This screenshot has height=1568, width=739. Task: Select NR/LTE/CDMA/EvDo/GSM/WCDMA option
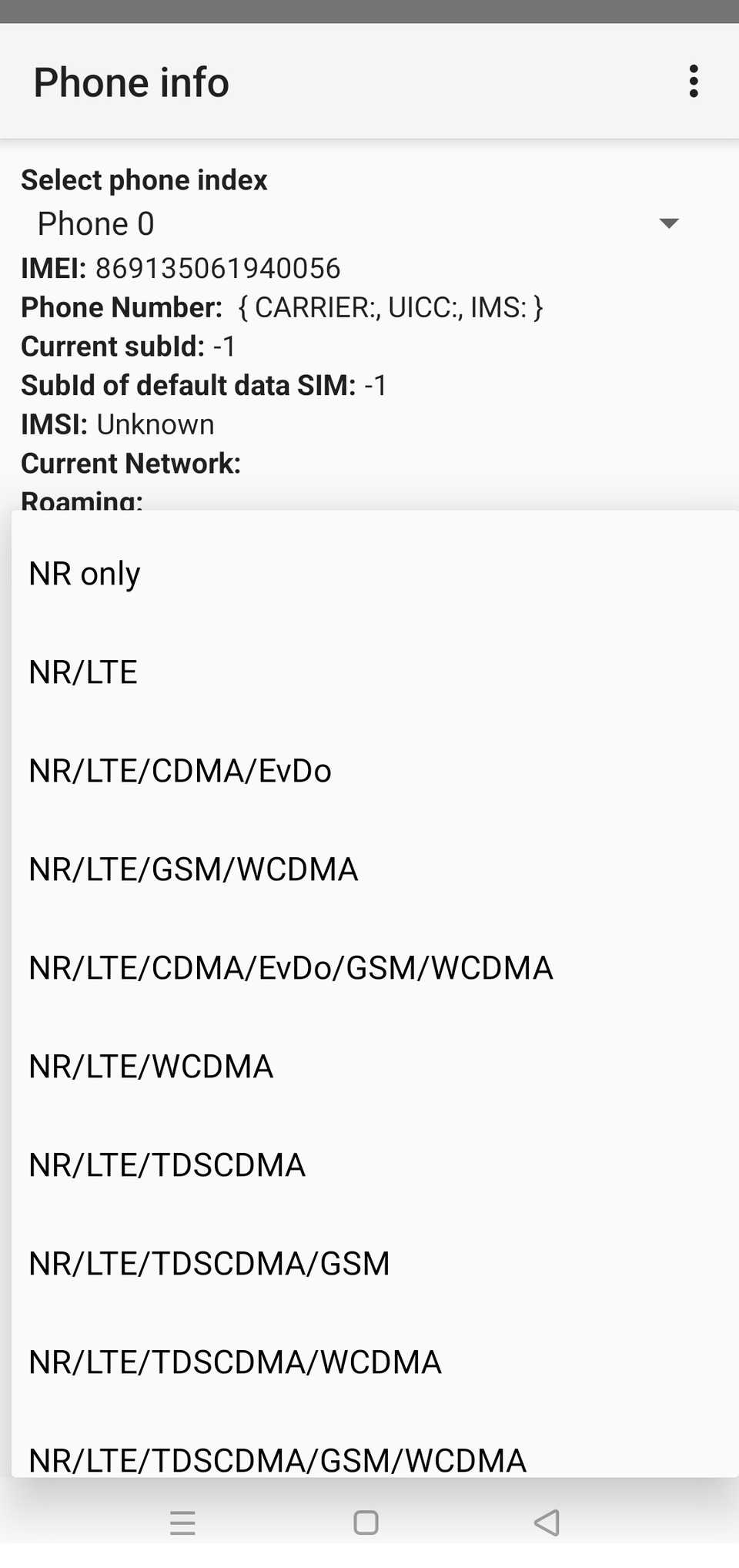[x=290, y=967]
